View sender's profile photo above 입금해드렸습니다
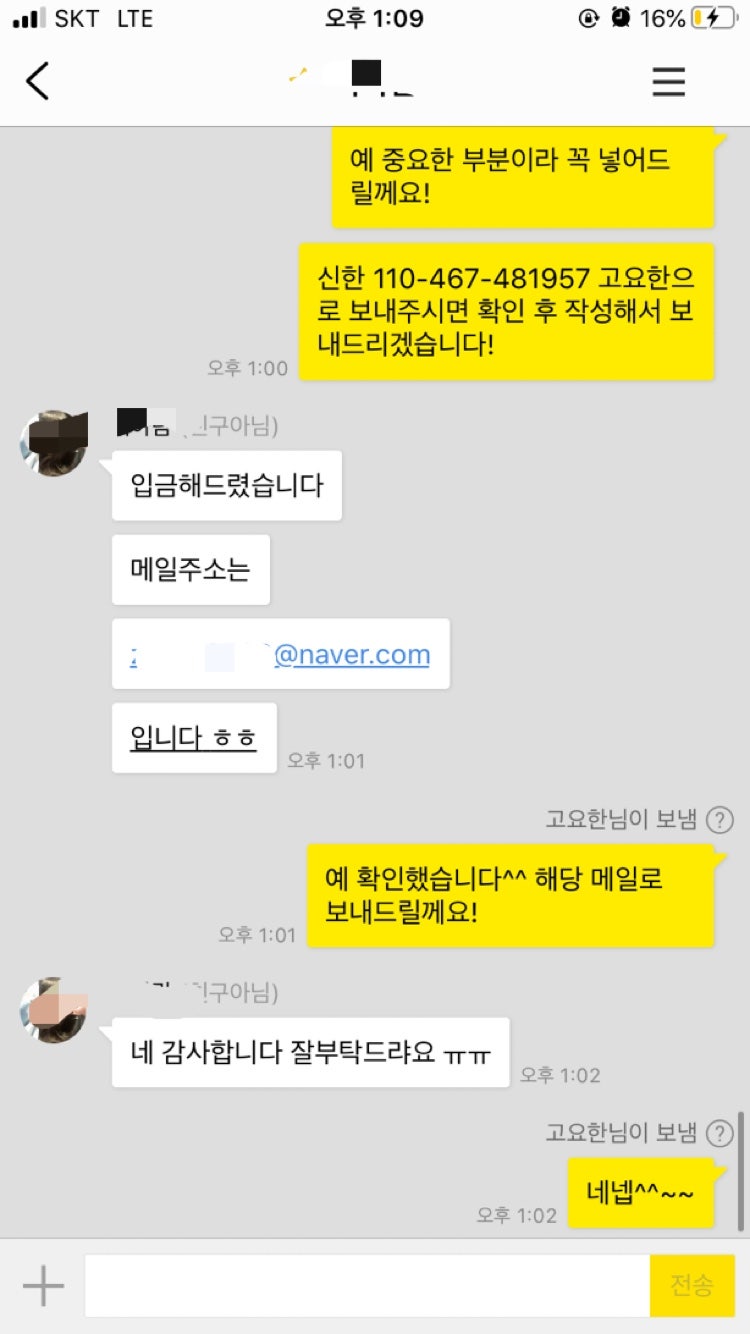 tap(53, 443)
